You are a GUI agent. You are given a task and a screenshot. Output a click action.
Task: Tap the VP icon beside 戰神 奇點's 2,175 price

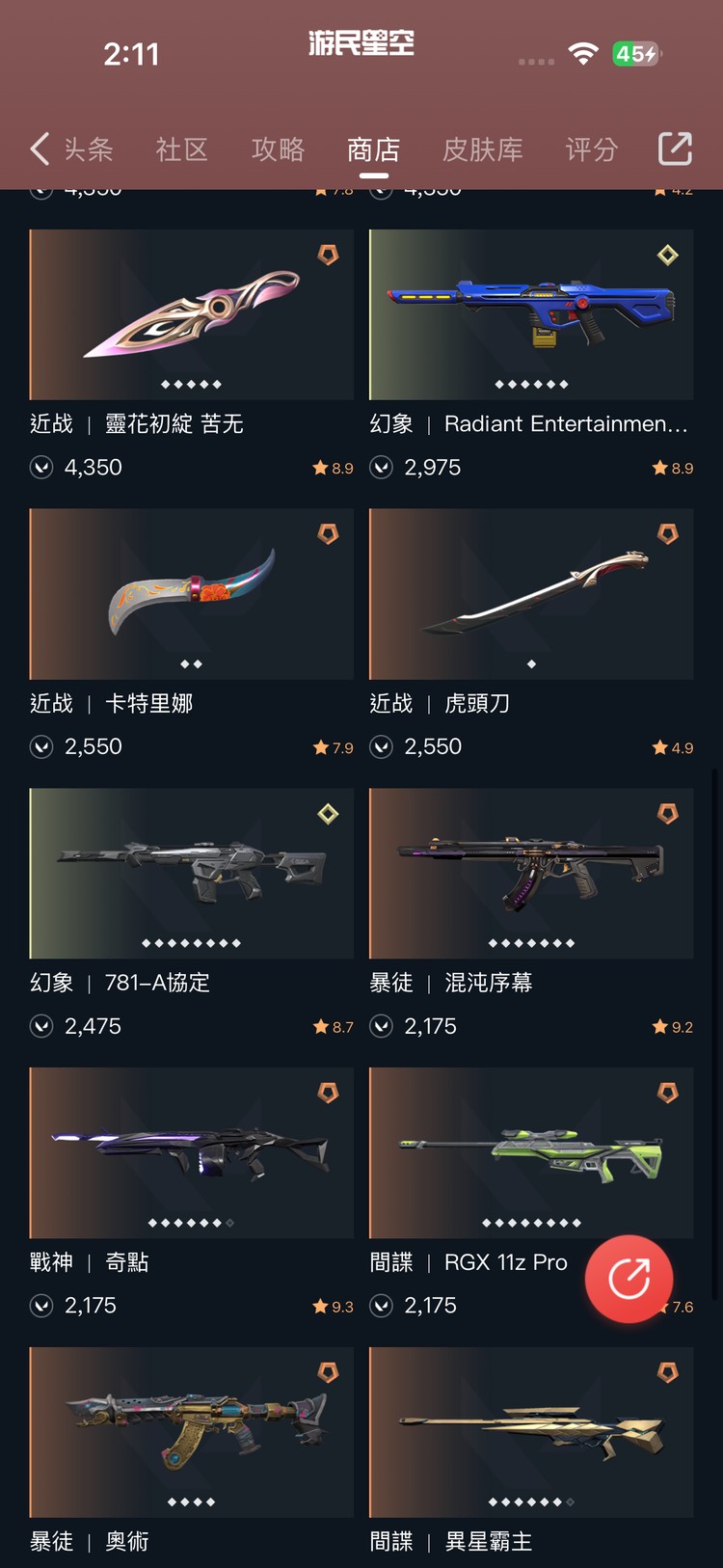tap(41, 1306)
